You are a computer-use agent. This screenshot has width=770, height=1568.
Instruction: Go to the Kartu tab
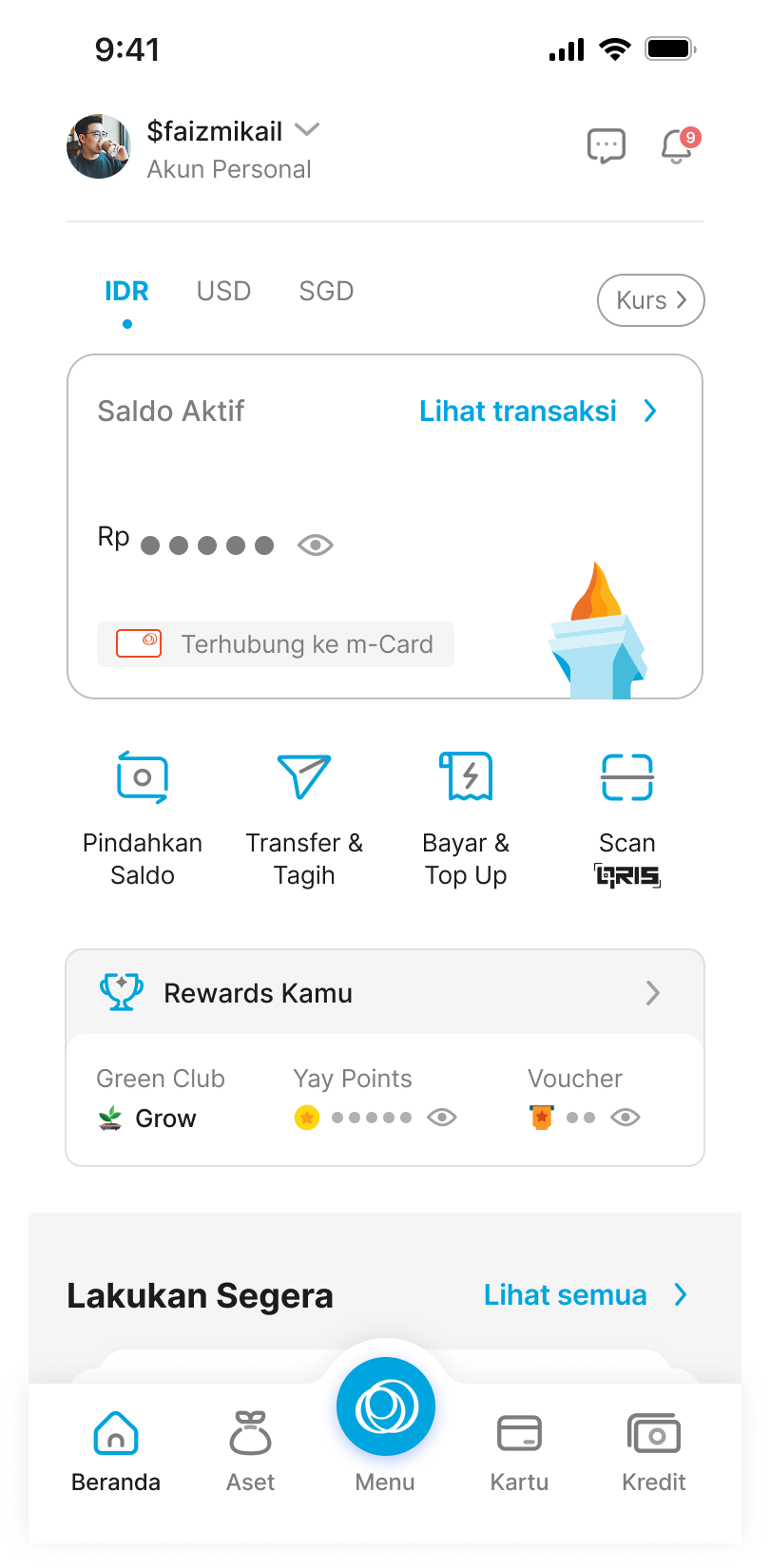(x=519, y=1450)
